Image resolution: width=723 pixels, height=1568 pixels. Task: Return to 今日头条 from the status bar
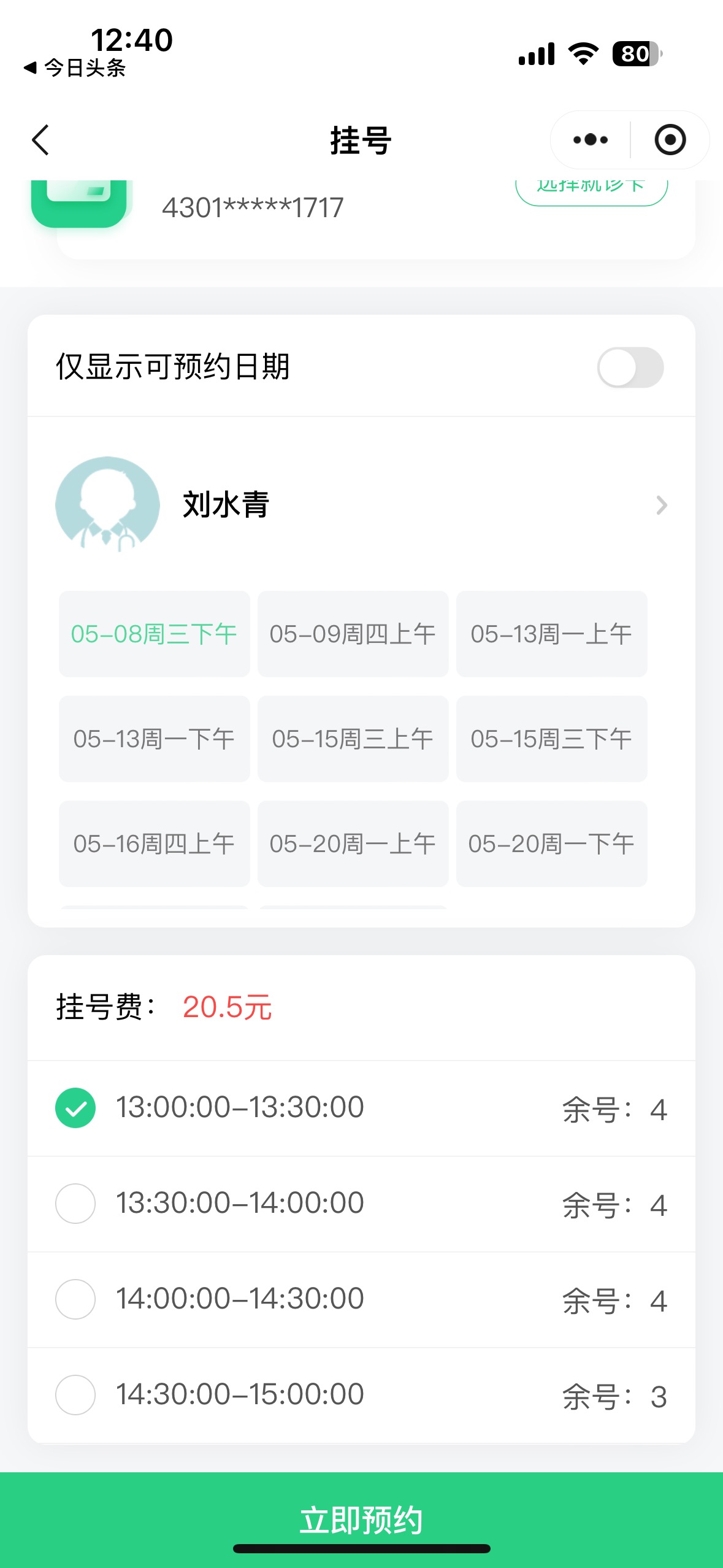coord(75,67)
